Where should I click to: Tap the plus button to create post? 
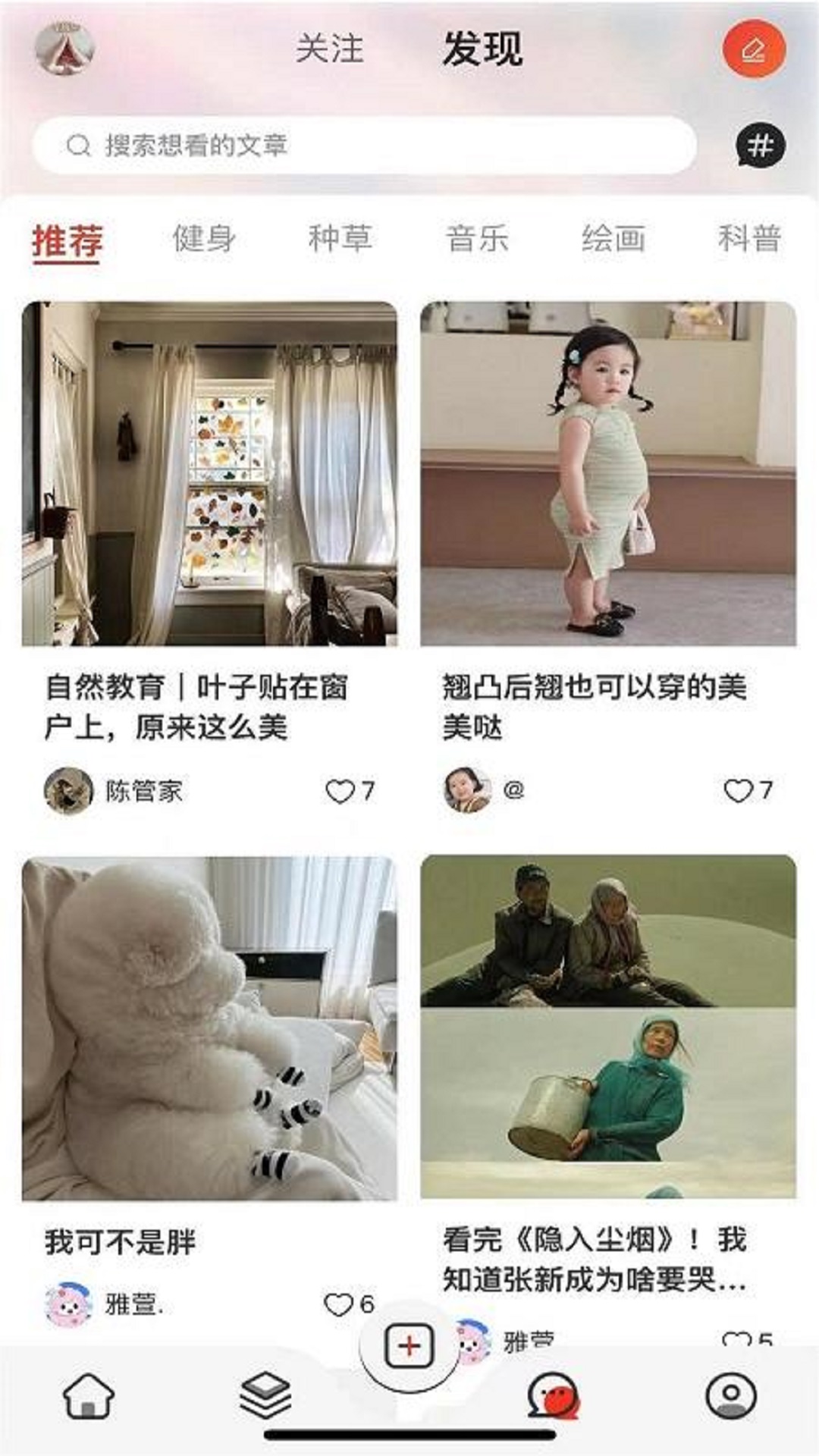[x=409, y=1347]
